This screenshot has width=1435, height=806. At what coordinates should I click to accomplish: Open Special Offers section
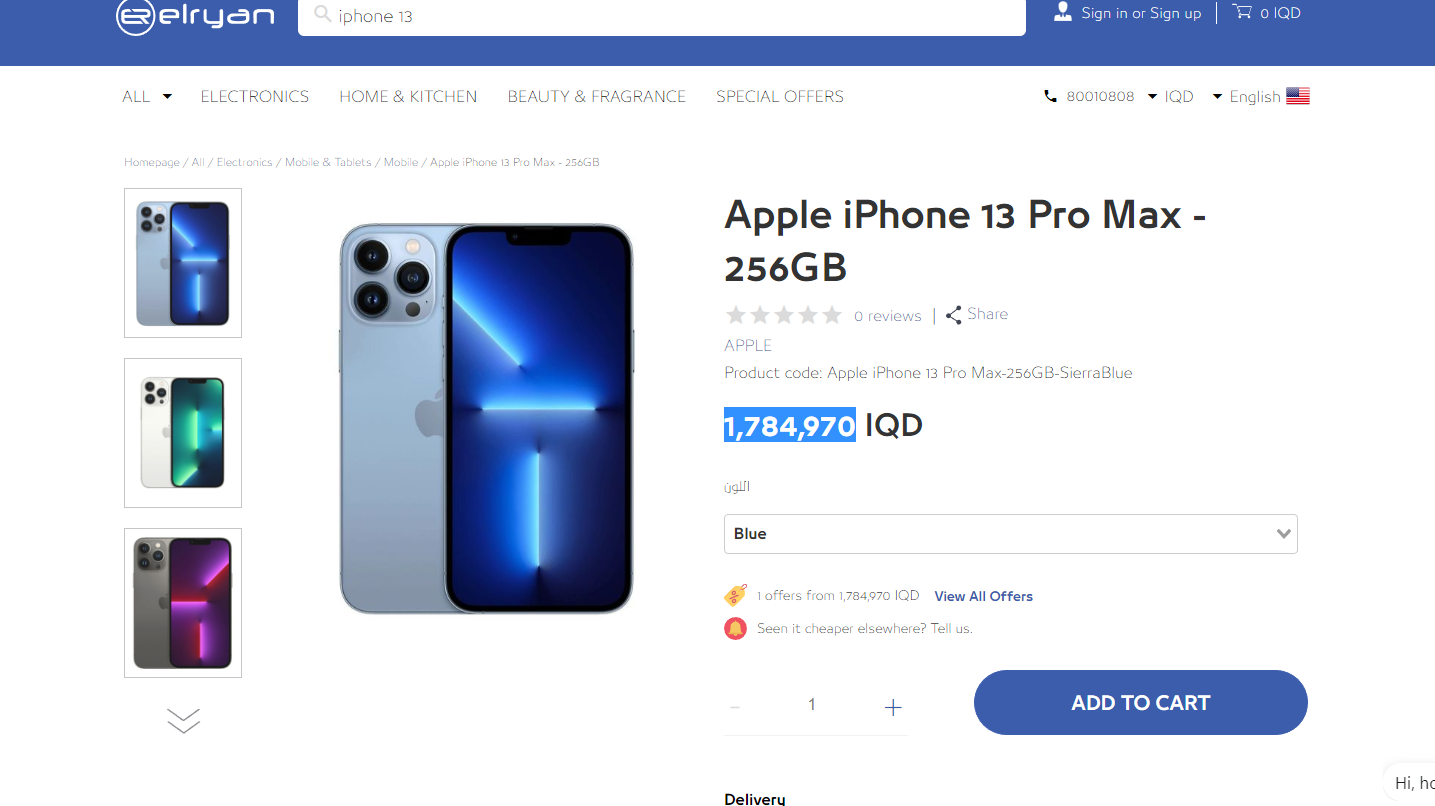pyautogui.click(x=780, y=96)
